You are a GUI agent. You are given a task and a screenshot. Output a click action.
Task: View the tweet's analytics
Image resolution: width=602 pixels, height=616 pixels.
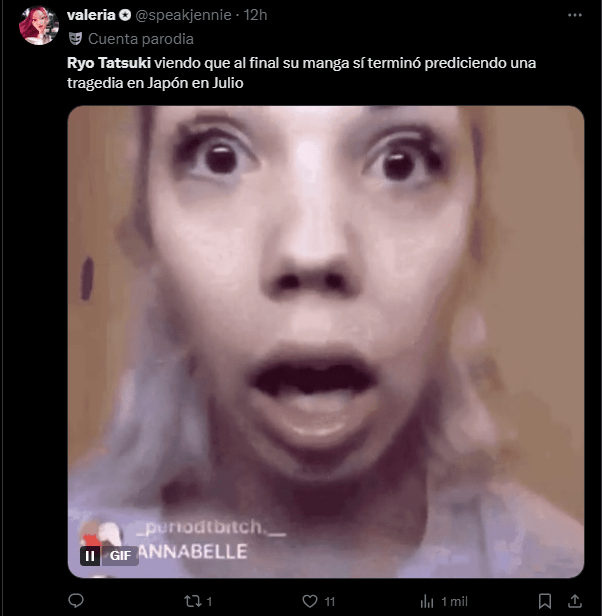point(428,600)
